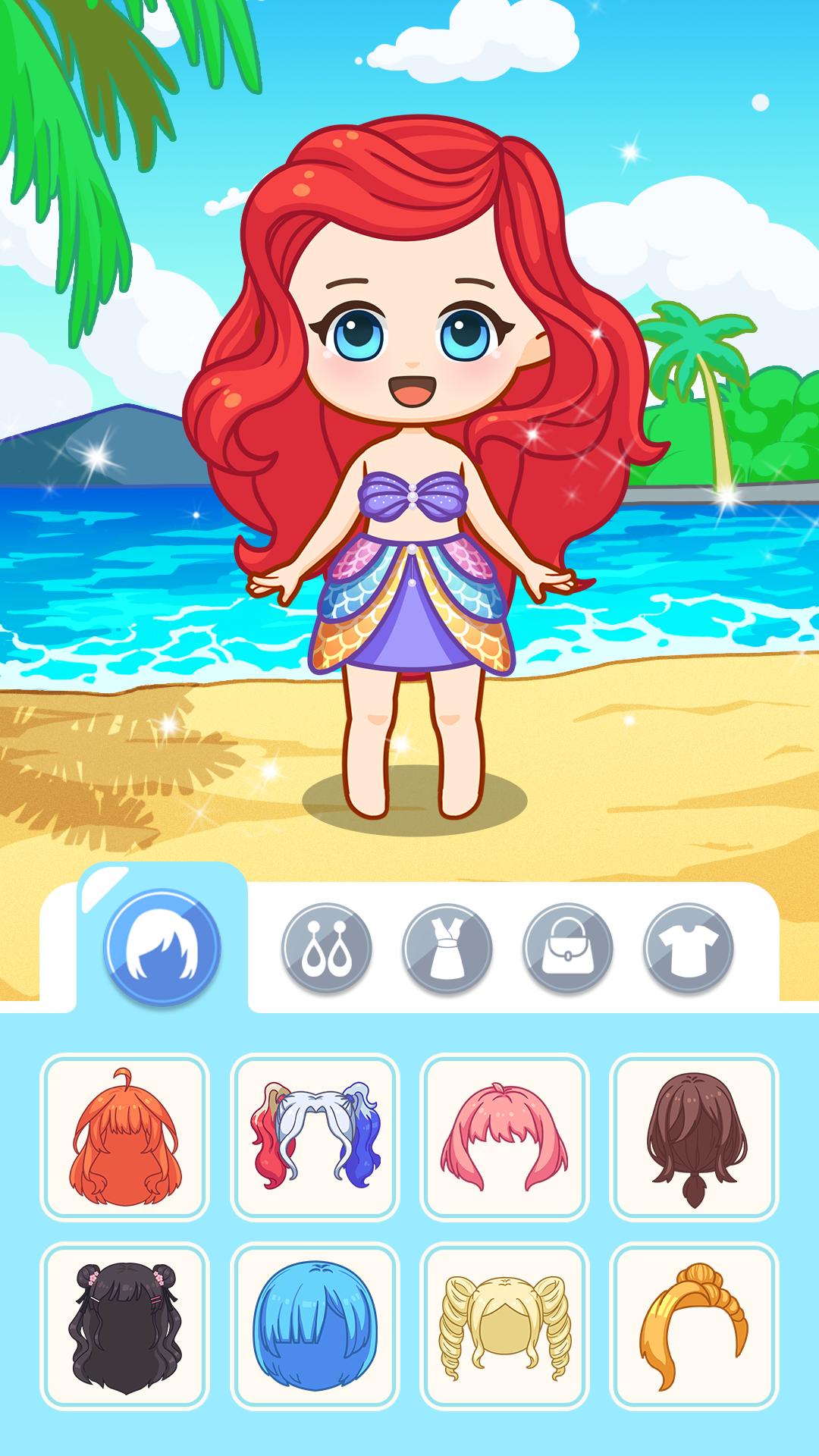The height and width of the screenshot is (1456, 819).
Task: Select the hair category tab
Action: point(162,947)
